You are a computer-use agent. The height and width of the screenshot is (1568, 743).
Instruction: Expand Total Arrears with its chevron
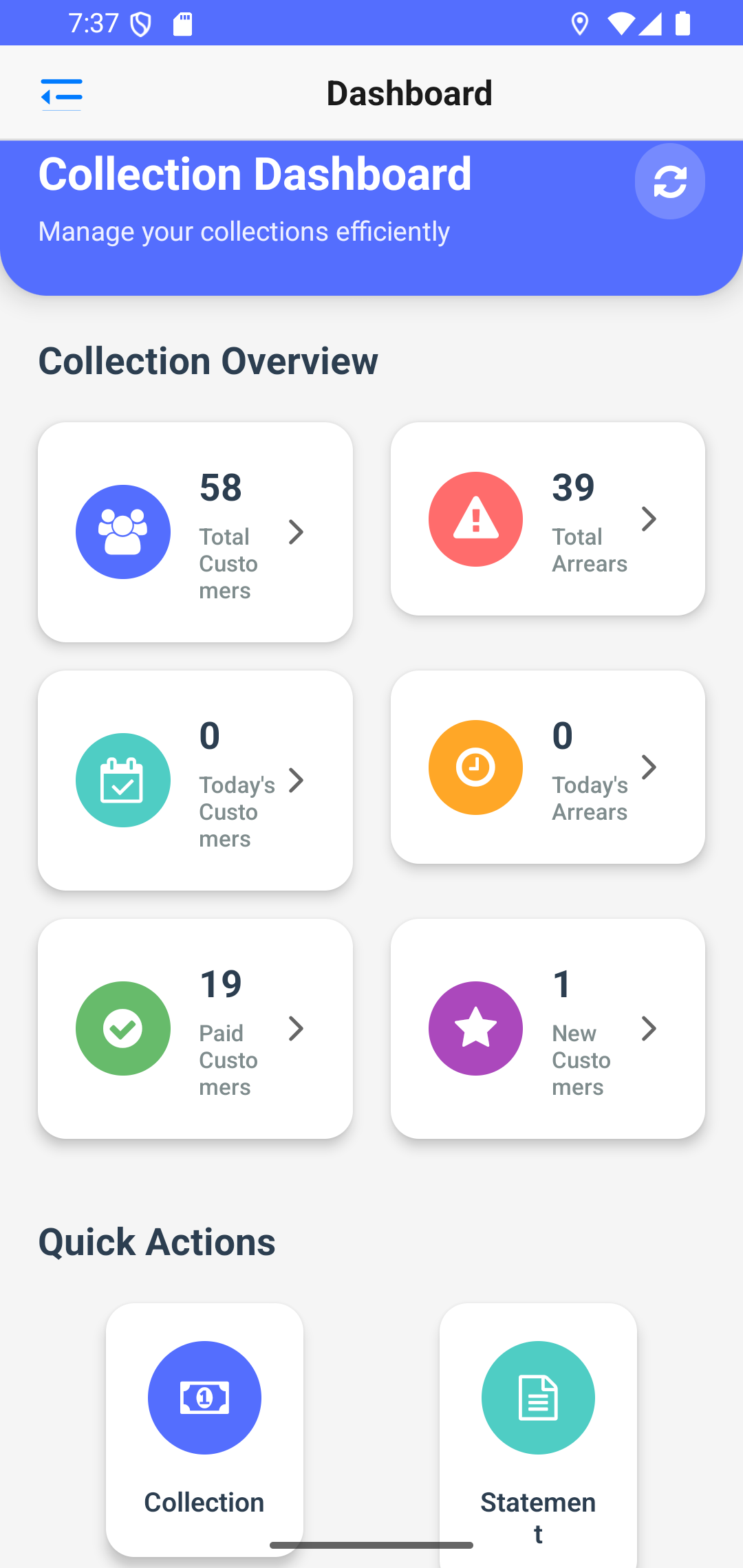click(x=649, y=520)
